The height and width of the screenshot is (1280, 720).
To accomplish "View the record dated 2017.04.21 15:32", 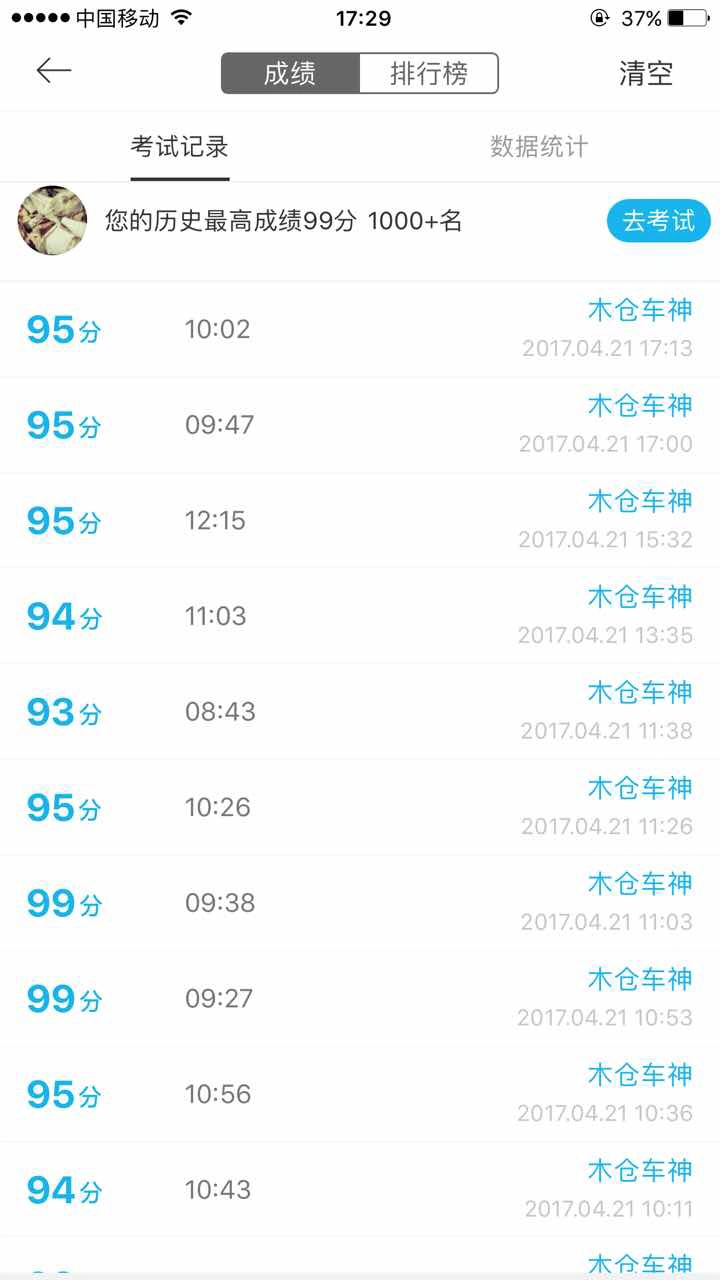I will (360, 521).
